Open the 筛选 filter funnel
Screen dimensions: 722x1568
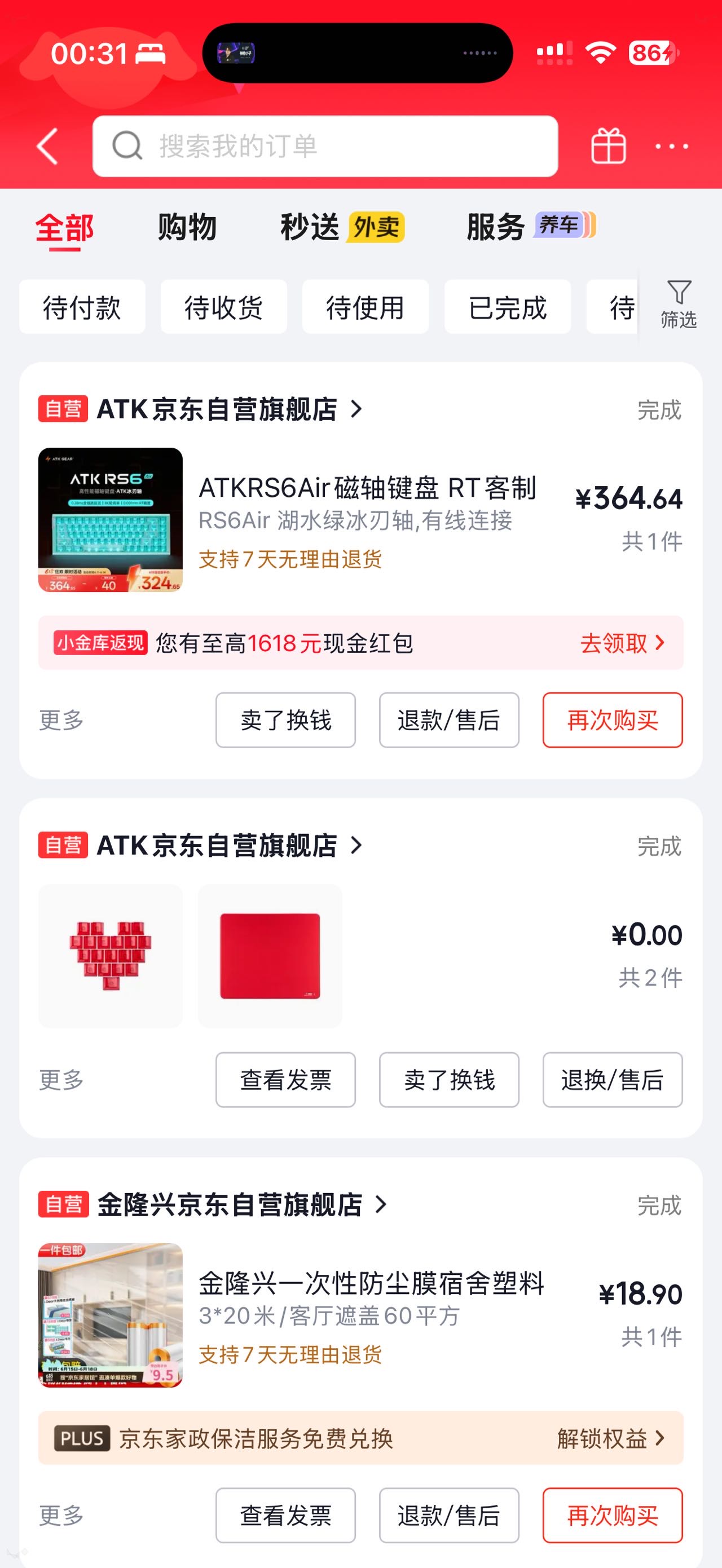pos(679,304)
